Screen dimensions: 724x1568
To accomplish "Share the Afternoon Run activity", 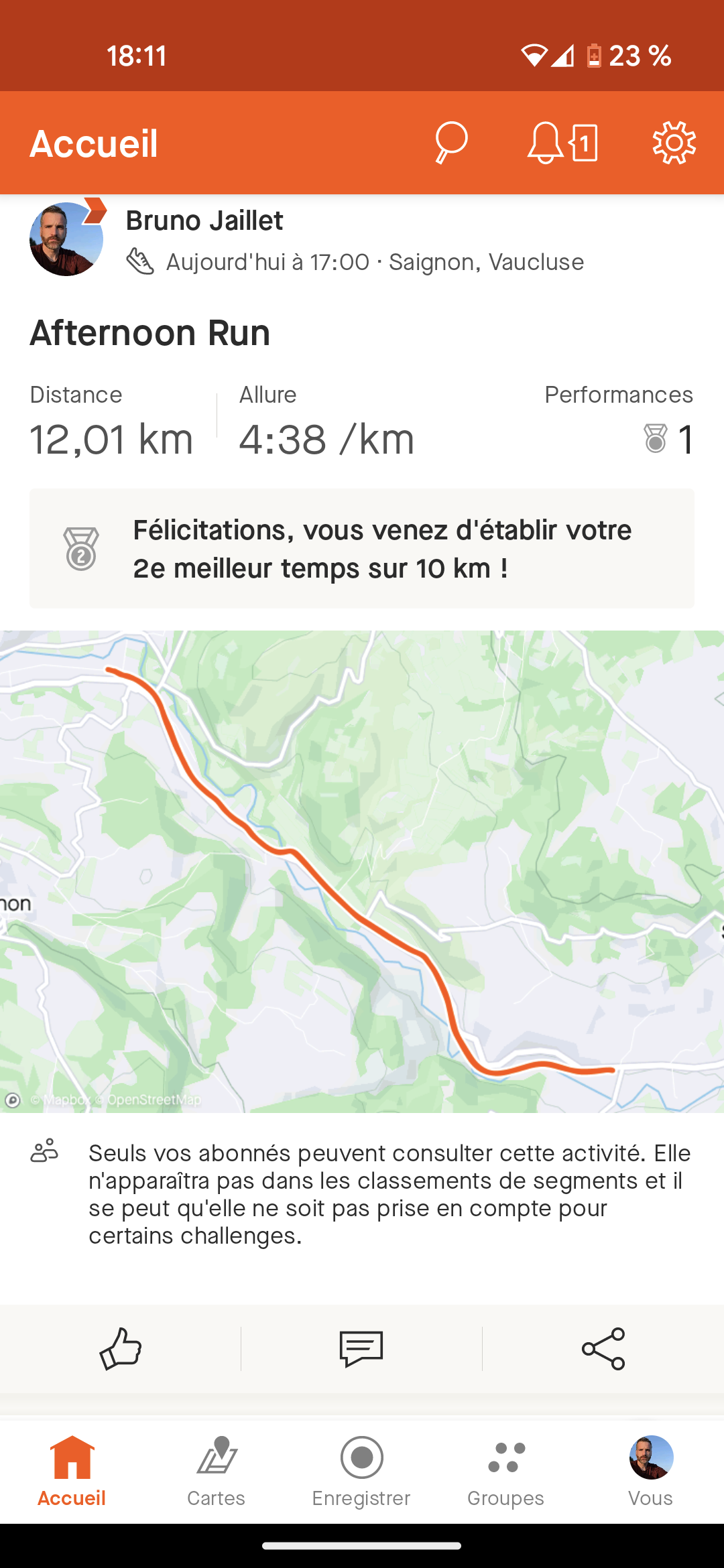I will click(x=603, y=1348).
